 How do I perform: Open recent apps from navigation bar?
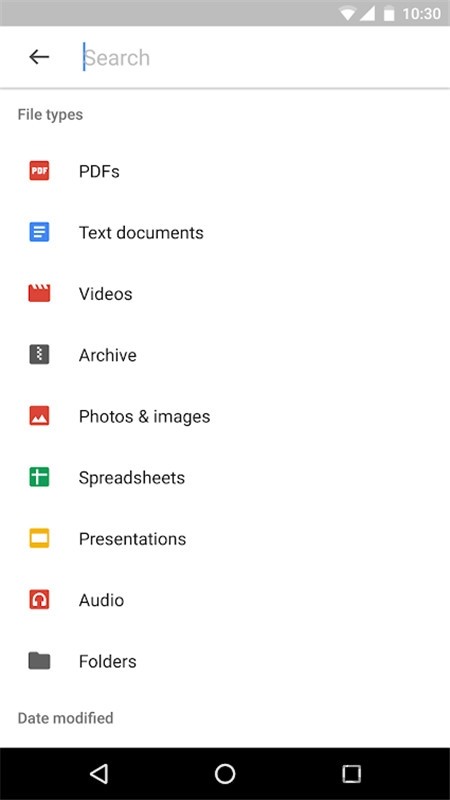[351, 773]
